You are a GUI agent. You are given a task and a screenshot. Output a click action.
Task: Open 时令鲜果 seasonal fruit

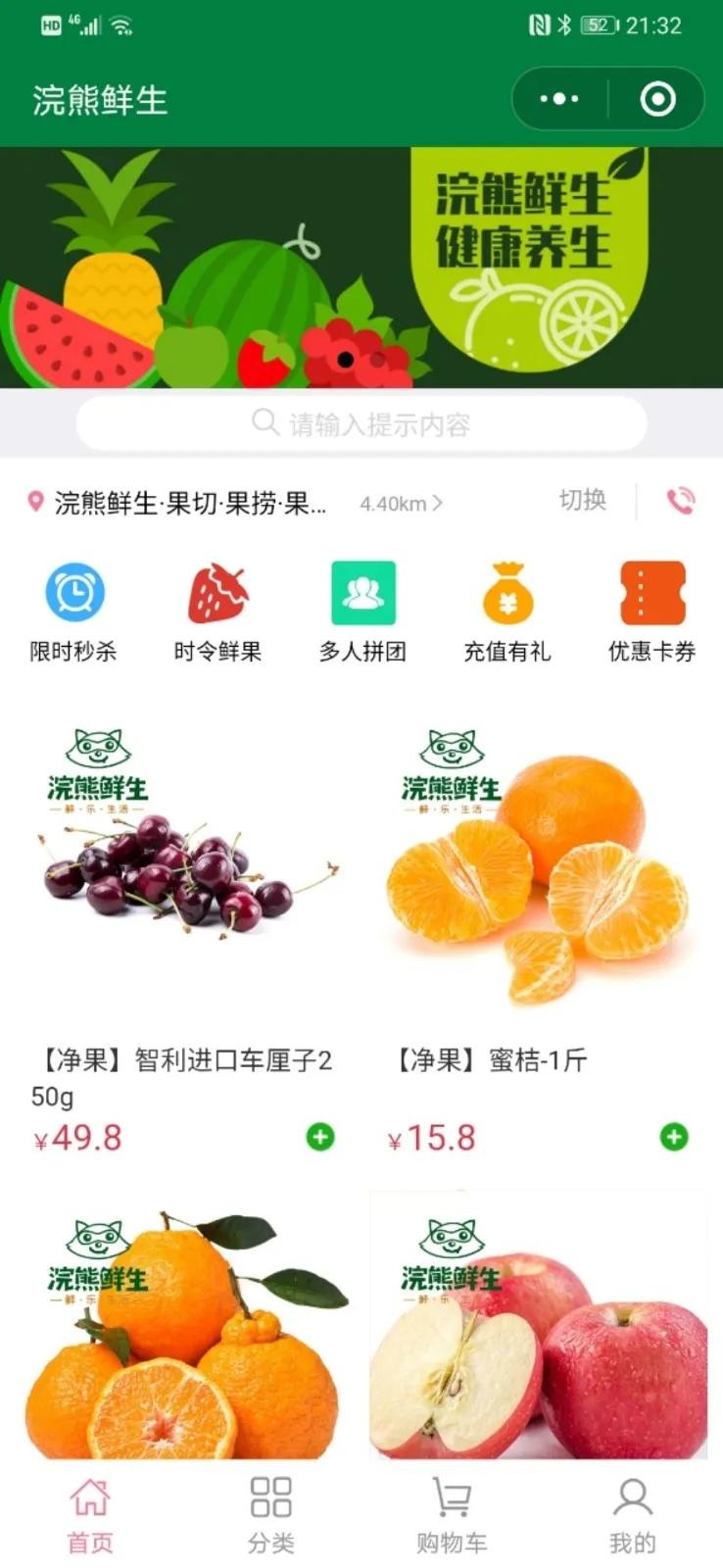coord(217,612)
